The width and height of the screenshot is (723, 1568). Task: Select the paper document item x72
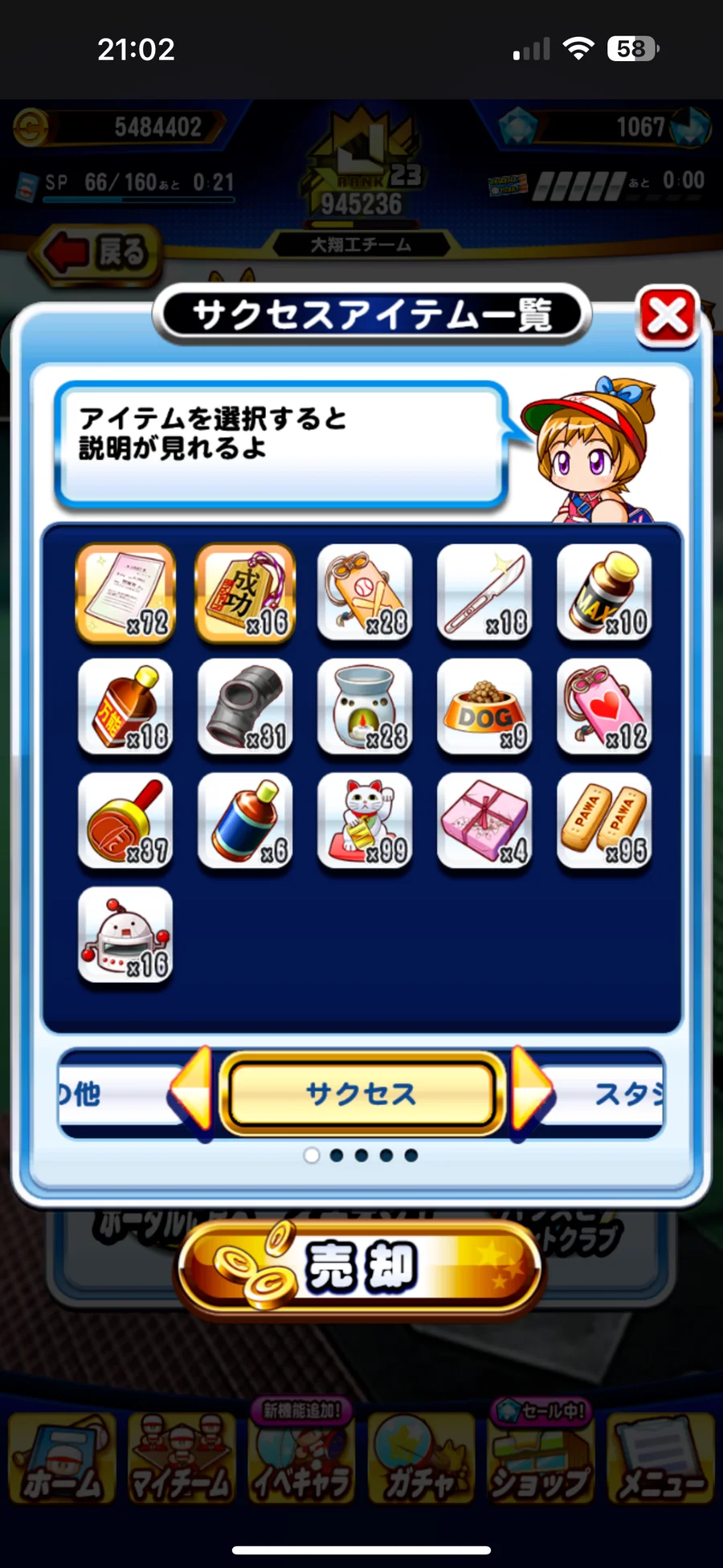pos(125,592)
